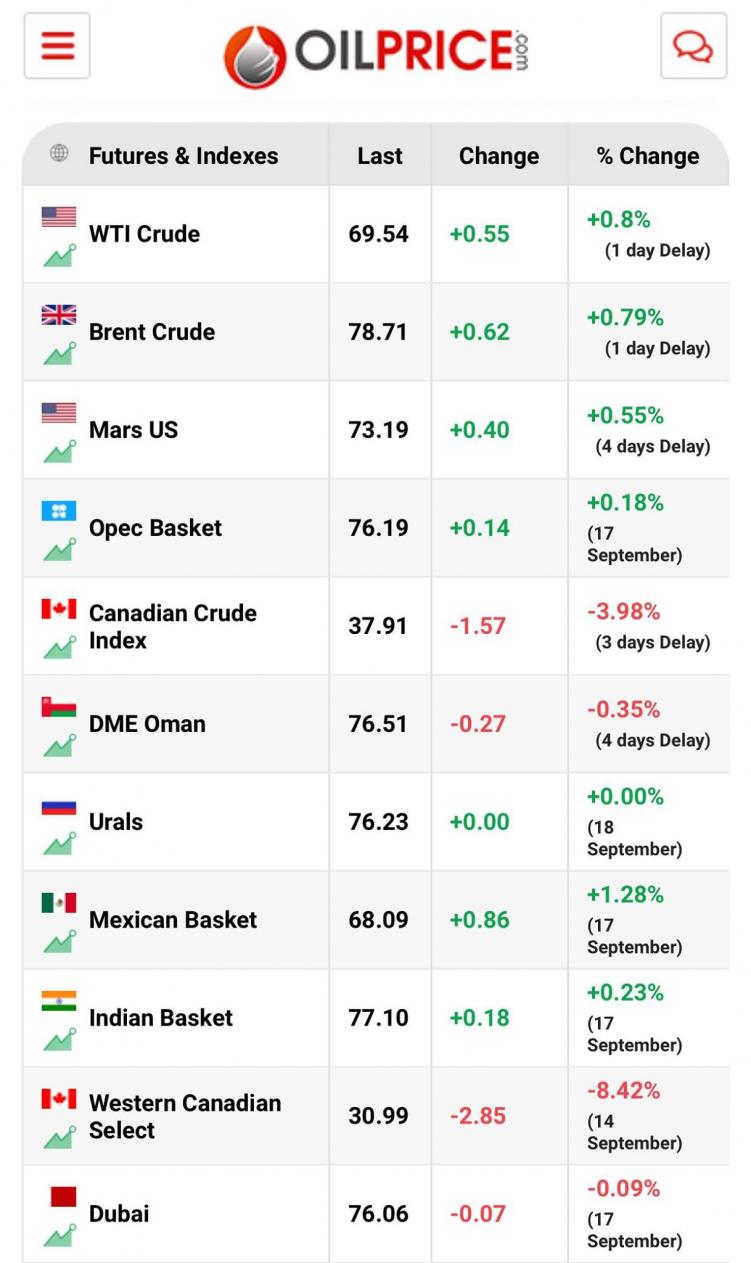Open the hamburger navigation menu
Screen dimensions: 751x1263
(57, 46)
